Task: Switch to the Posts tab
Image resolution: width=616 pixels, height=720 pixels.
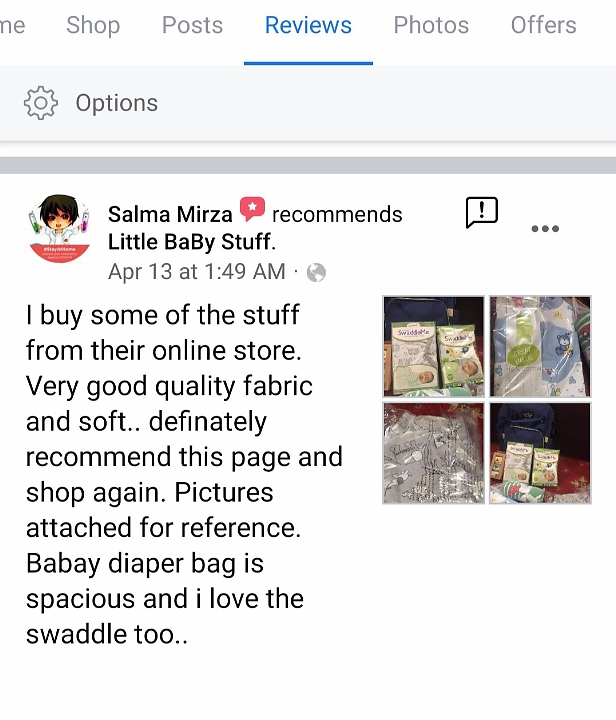Action: tap(192, 25)
